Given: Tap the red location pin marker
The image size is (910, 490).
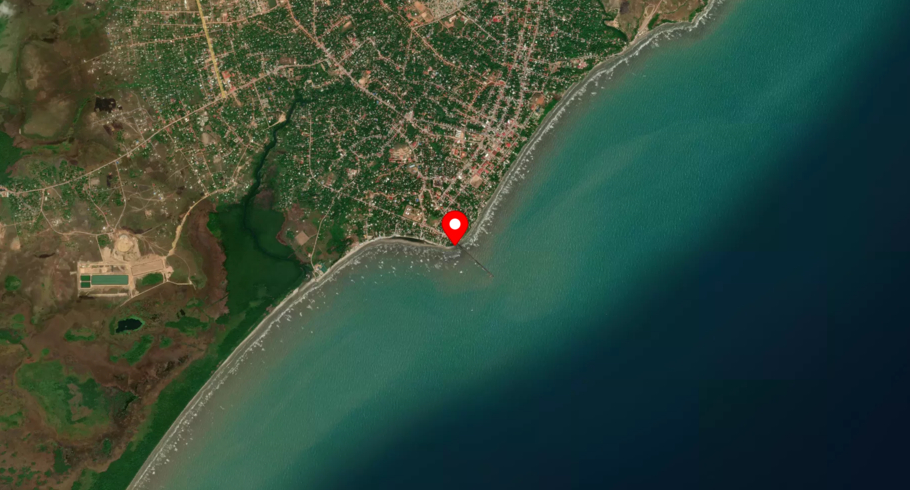Looking at the screenshot, I should [455, 226].
